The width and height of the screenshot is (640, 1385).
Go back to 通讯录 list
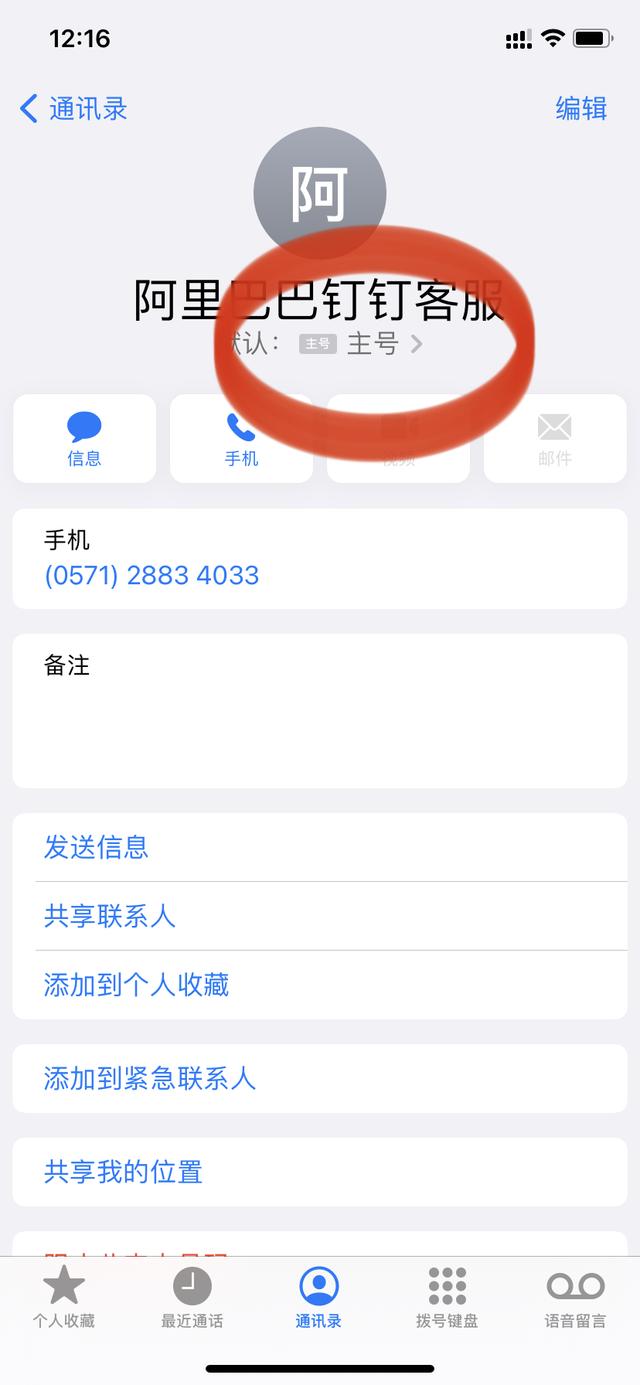(x=74, y=108)
